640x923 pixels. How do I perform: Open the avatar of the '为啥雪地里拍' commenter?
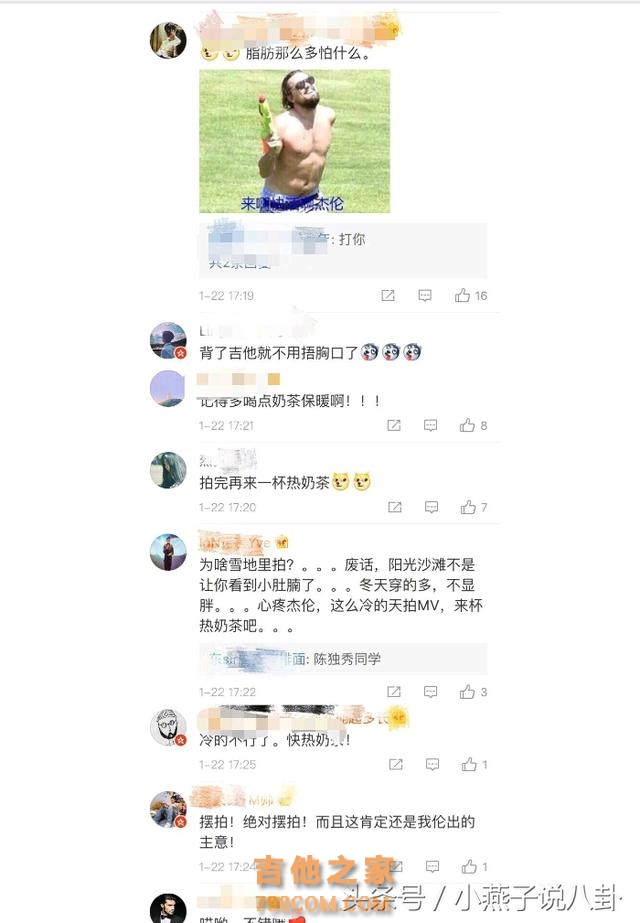[x=168, y=552]
